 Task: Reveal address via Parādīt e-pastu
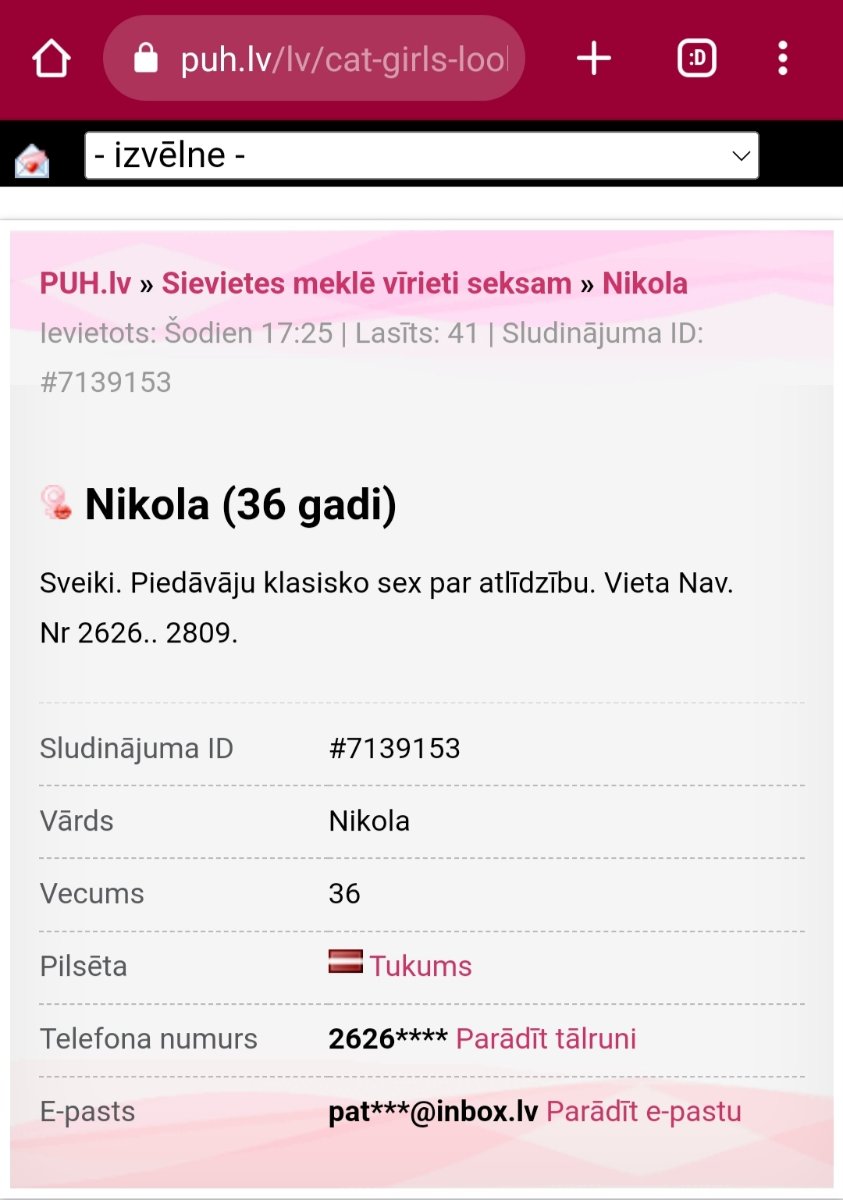tap(644, 1111)
